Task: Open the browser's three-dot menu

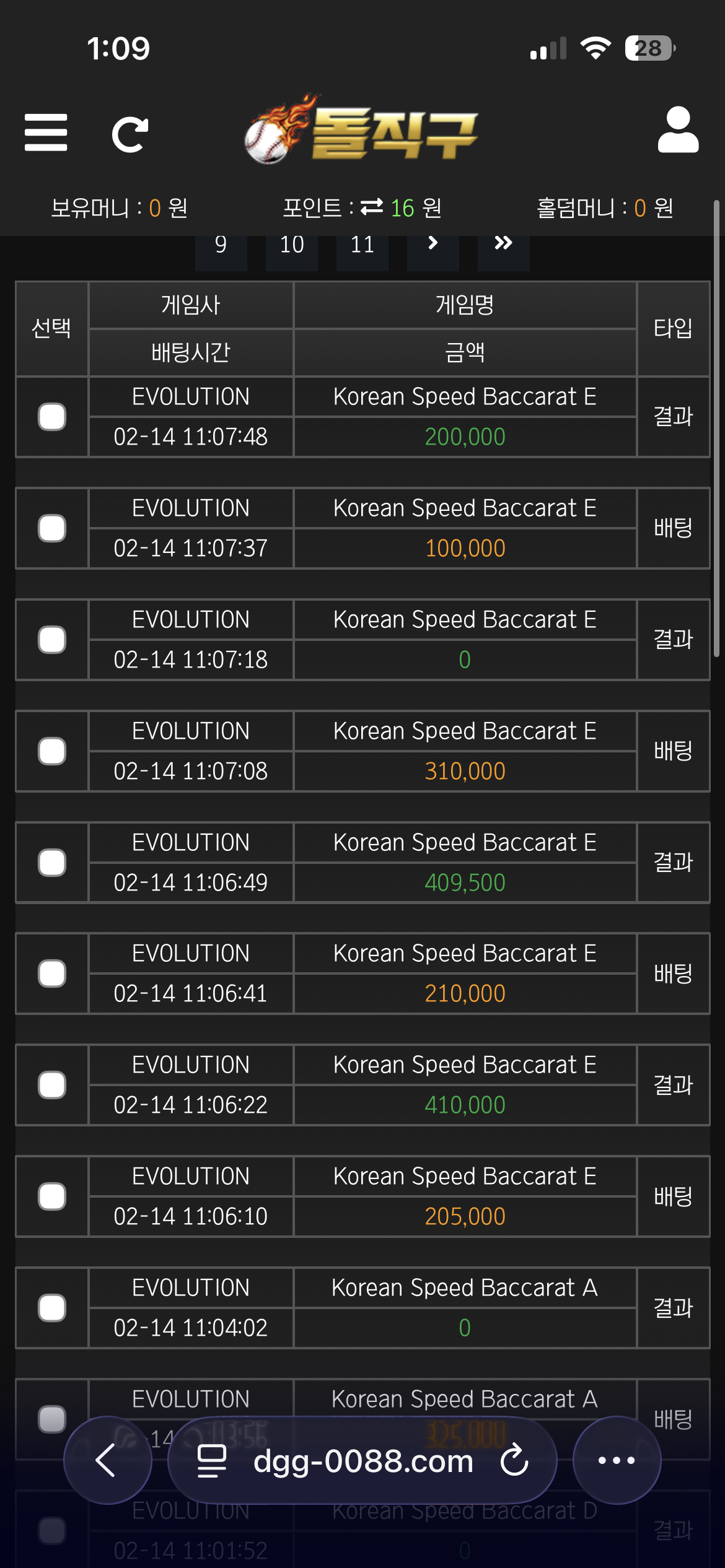Action: pos(617,1460)
